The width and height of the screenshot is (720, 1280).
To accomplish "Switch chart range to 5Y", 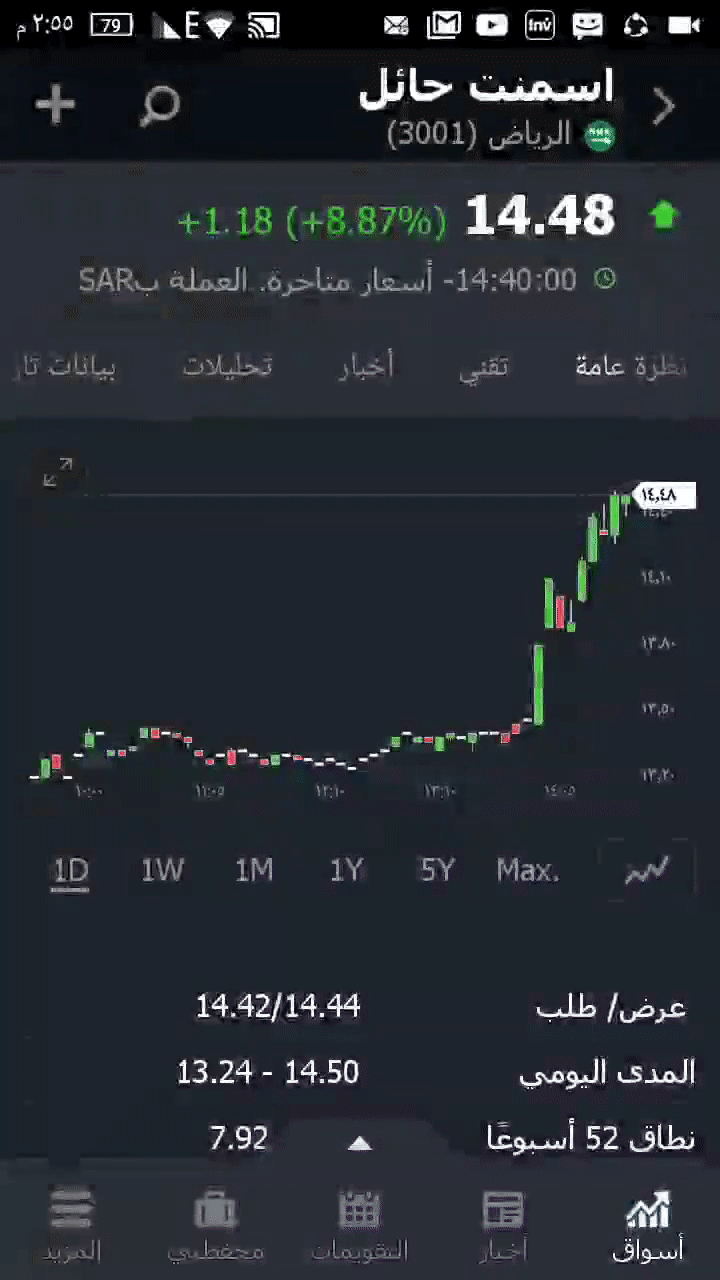I will (437, 871).
